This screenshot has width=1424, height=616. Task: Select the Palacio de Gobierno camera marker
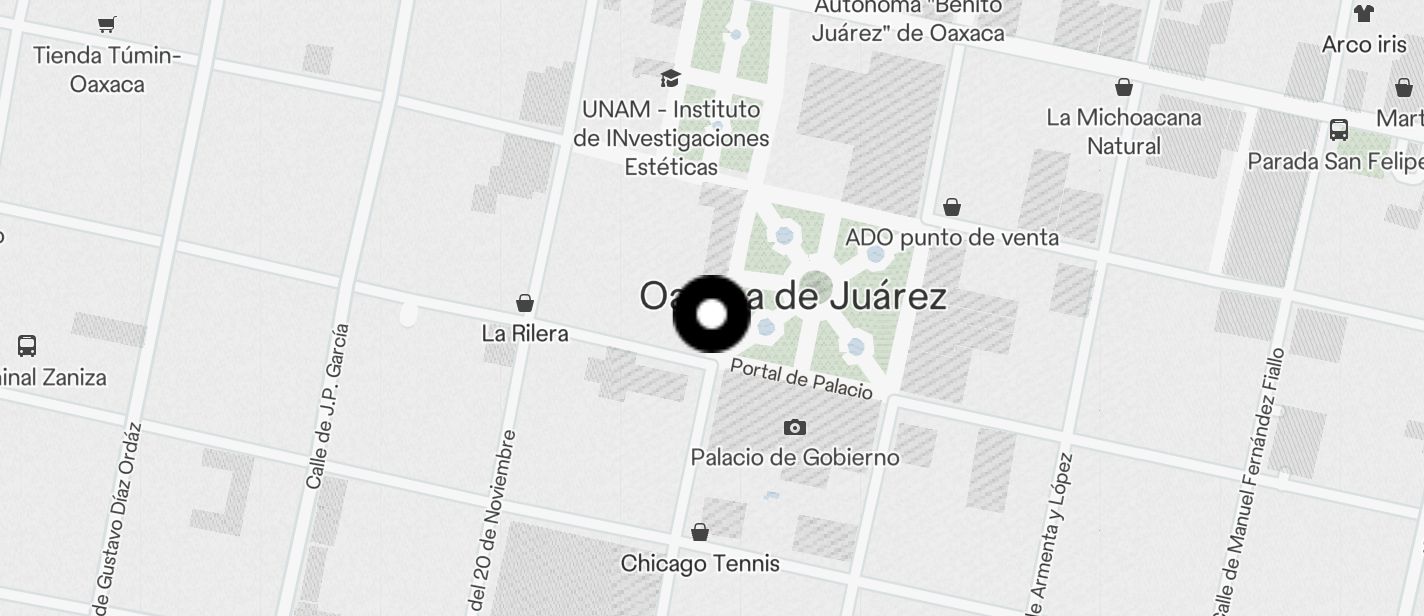(x=794, y=428)
